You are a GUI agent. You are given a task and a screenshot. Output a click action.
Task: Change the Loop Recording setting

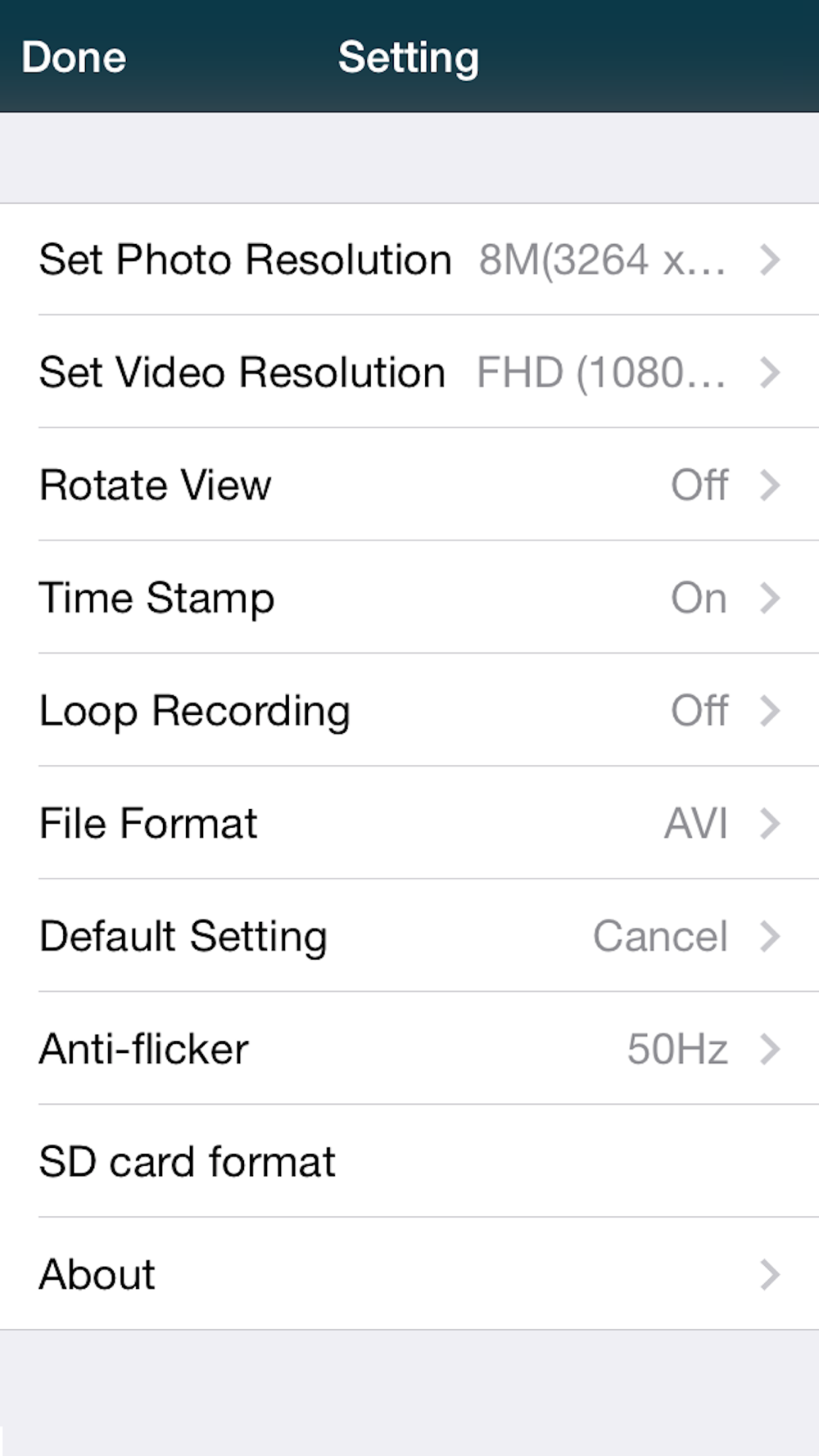(409, 710)
